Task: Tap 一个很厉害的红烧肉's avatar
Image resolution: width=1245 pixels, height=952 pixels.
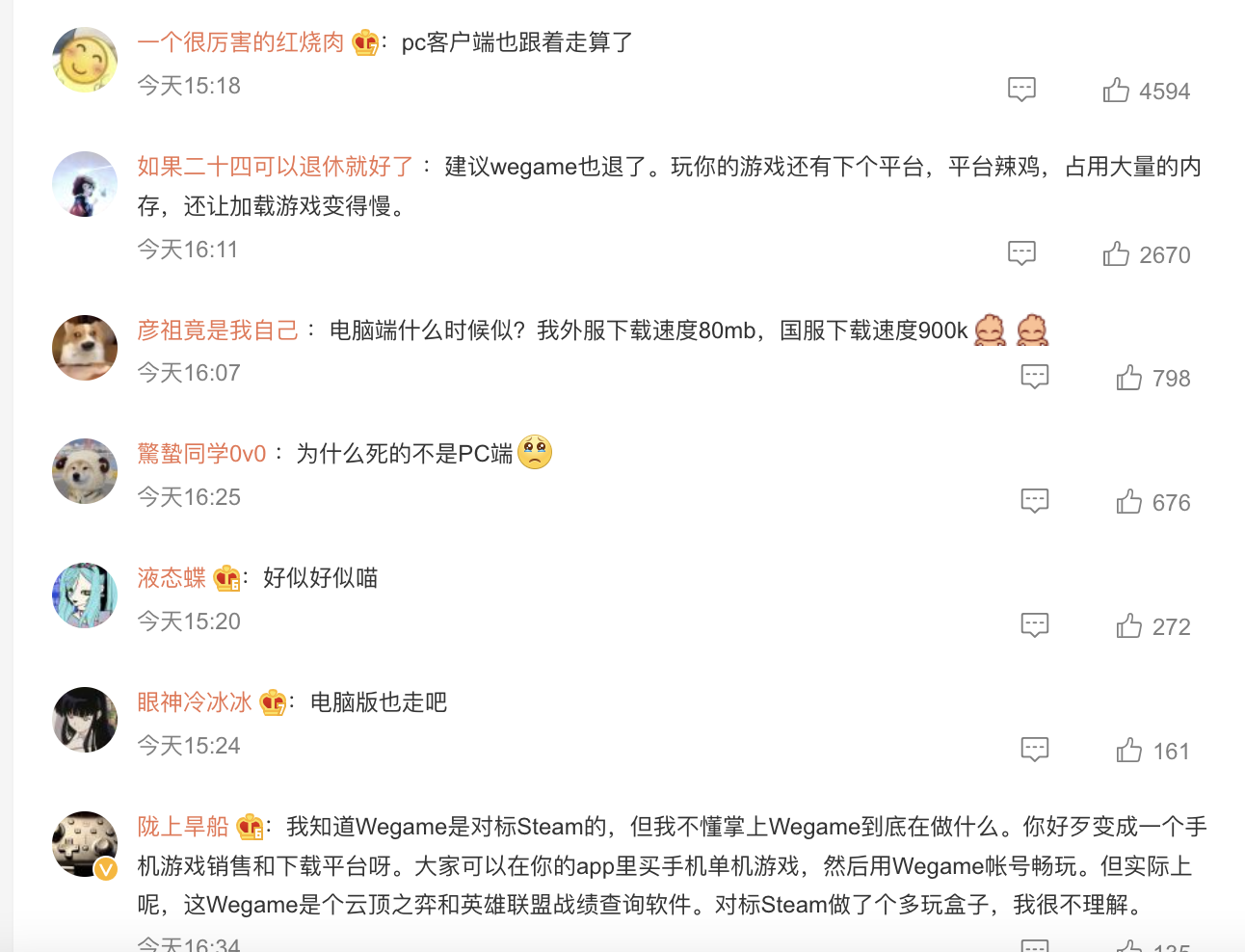Action: click(x=85, y=60)
